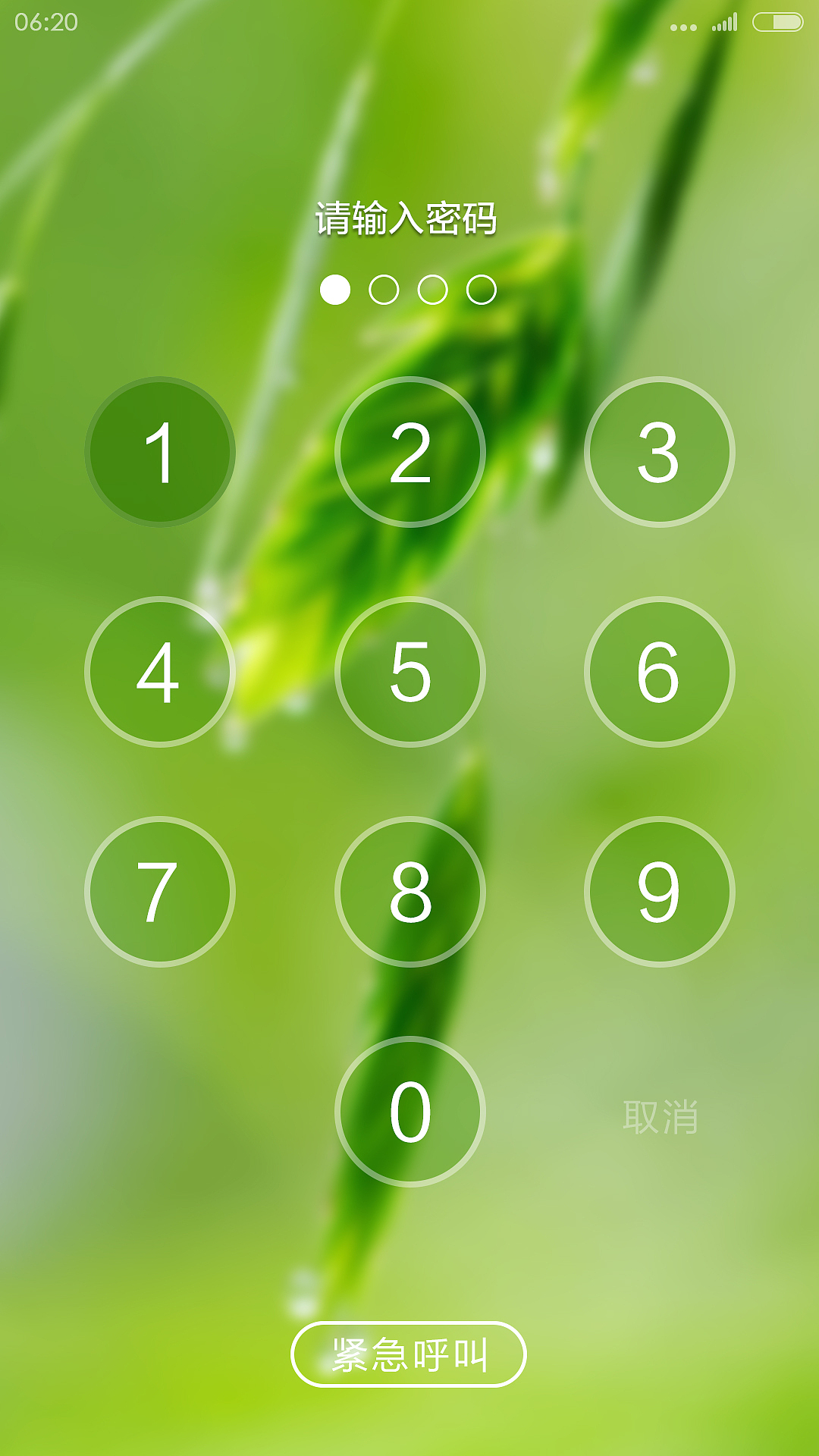
Task: Tap the number 4 key
Action: pyautogui.click(x=160, y=672)
